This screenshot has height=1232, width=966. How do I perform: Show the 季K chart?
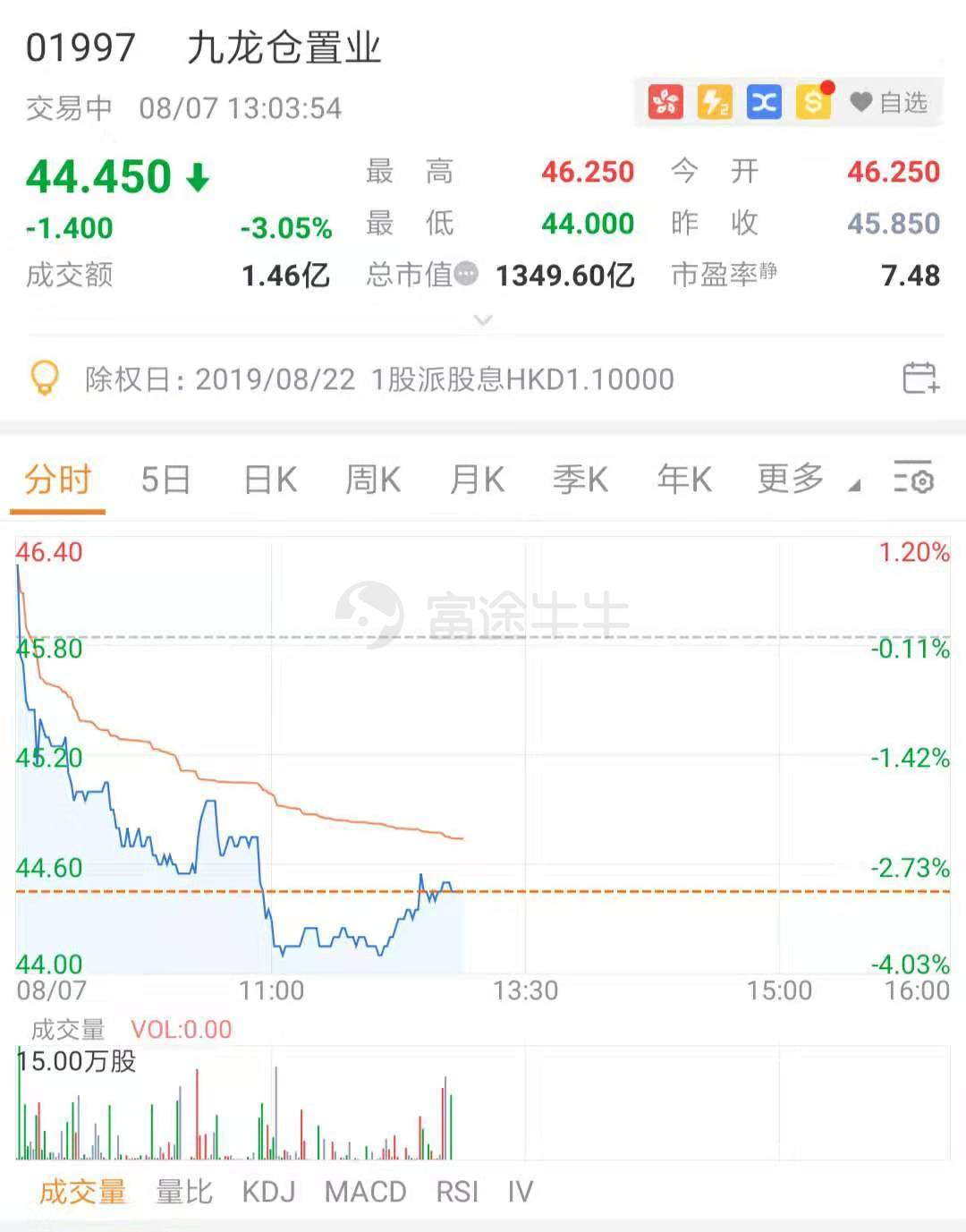click(x=580, y=480)
